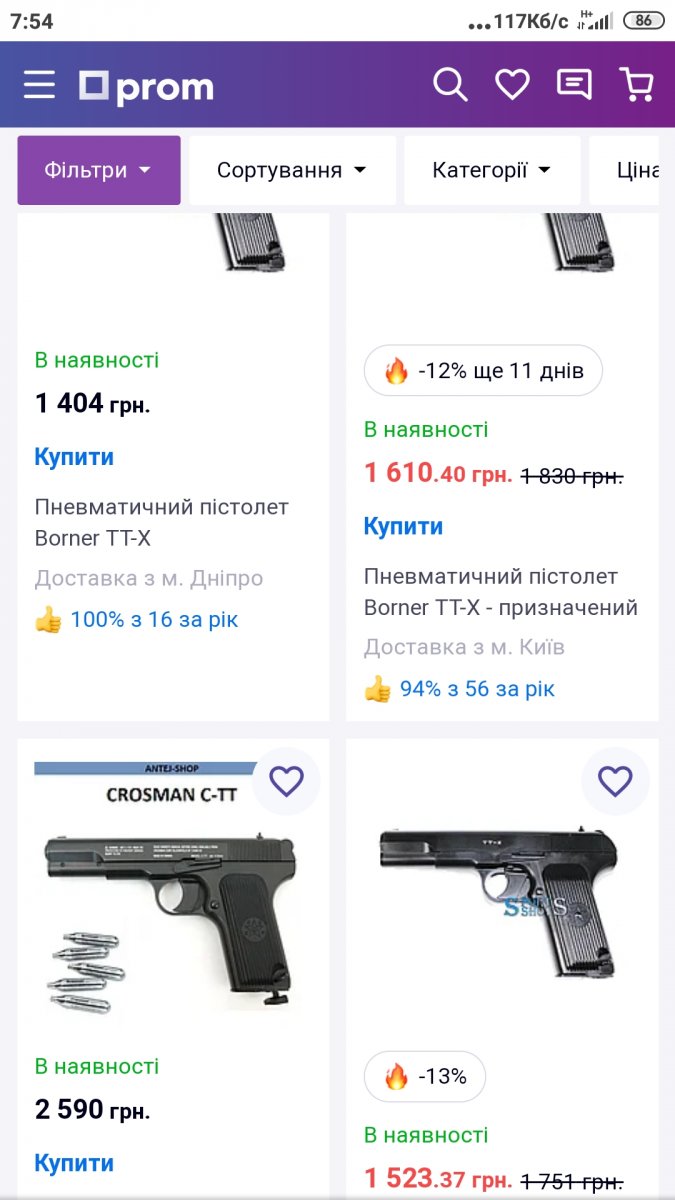
Task: Open the "100% з 16 за рік" reviews
Action: pos(153,619)
